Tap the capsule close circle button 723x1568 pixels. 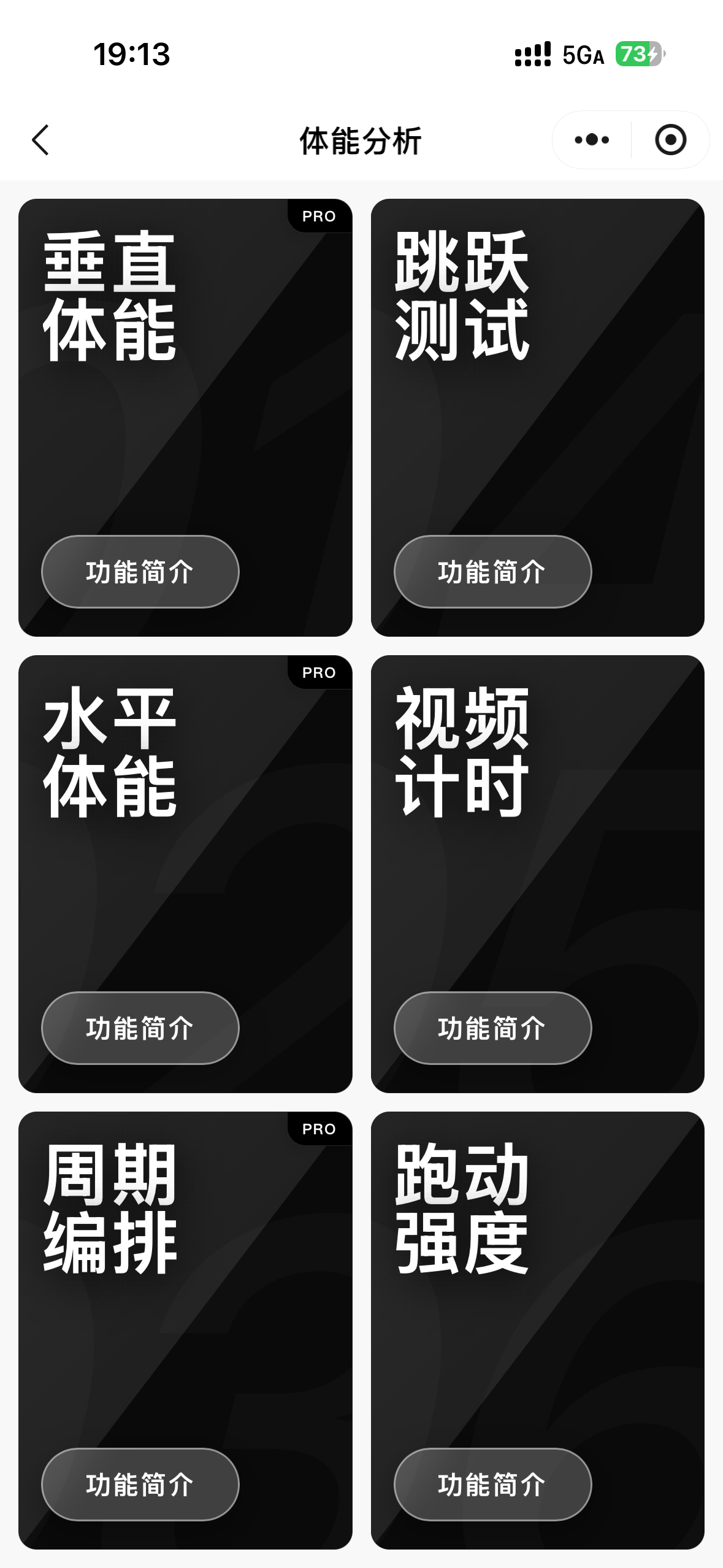coord(670,140)
